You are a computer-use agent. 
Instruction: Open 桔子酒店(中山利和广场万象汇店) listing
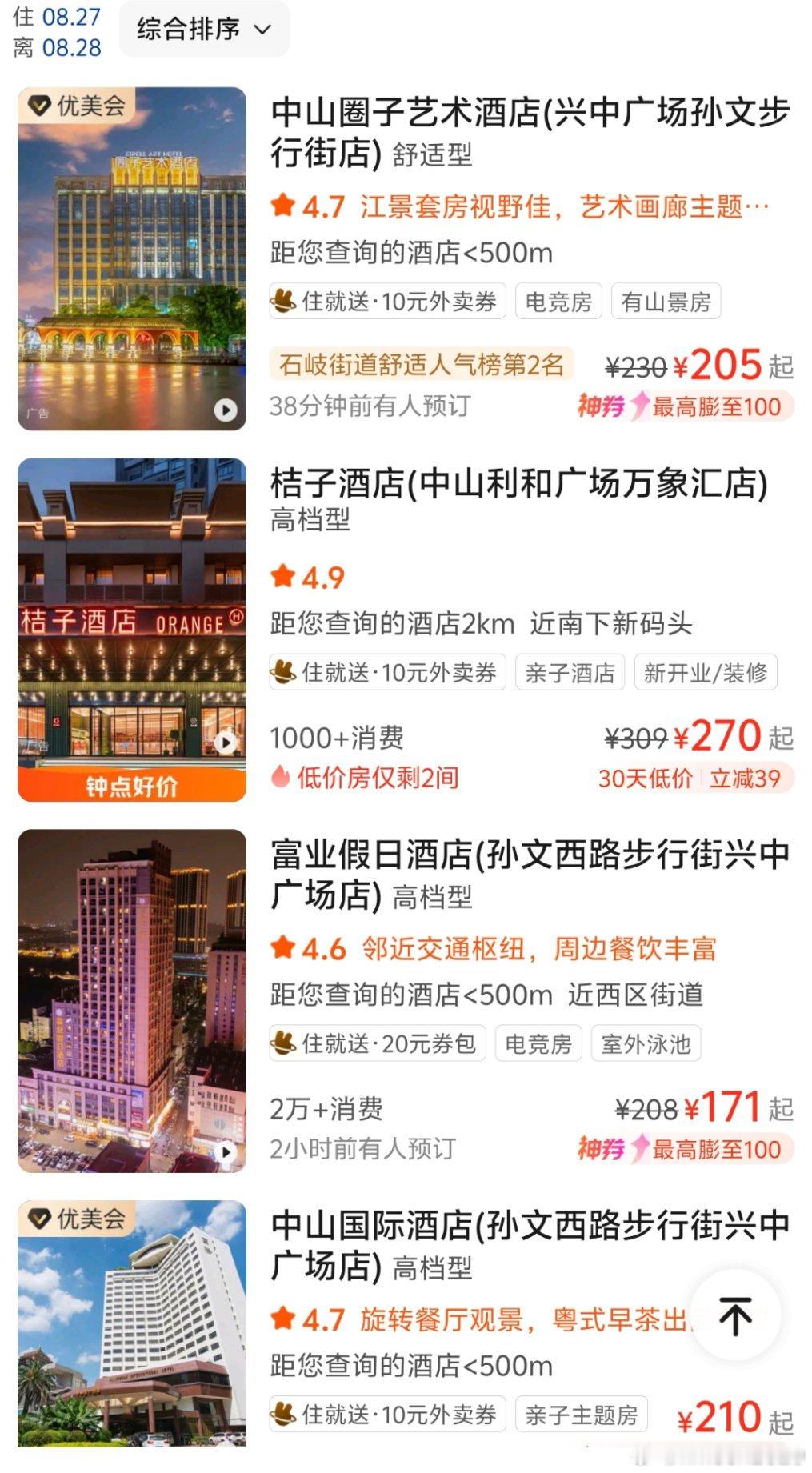518,484
